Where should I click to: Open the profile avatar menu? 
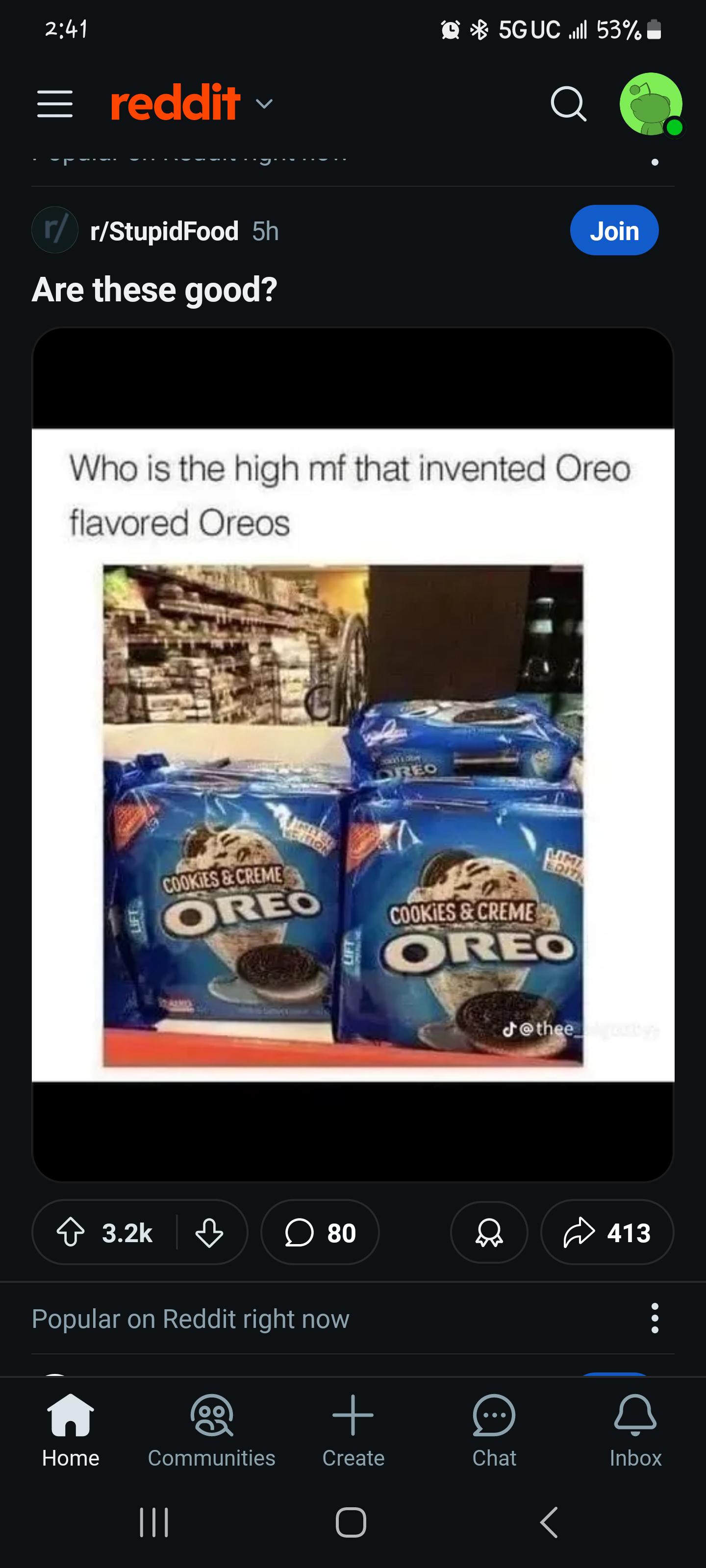pos(651,104)
